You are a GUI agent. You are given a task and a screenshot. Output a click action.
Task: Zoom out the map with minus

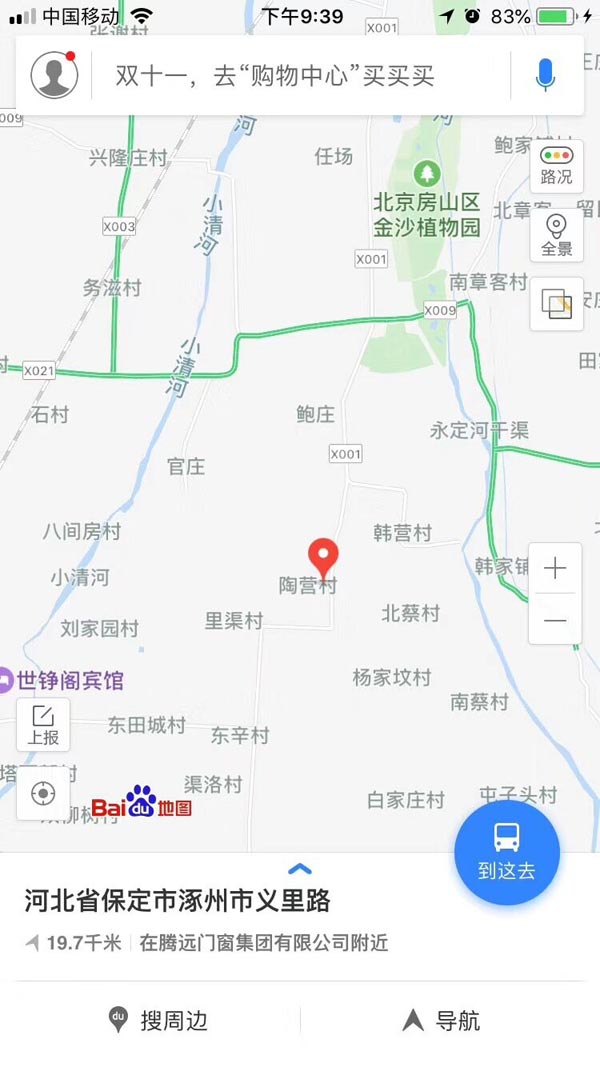tap(555, 620)
